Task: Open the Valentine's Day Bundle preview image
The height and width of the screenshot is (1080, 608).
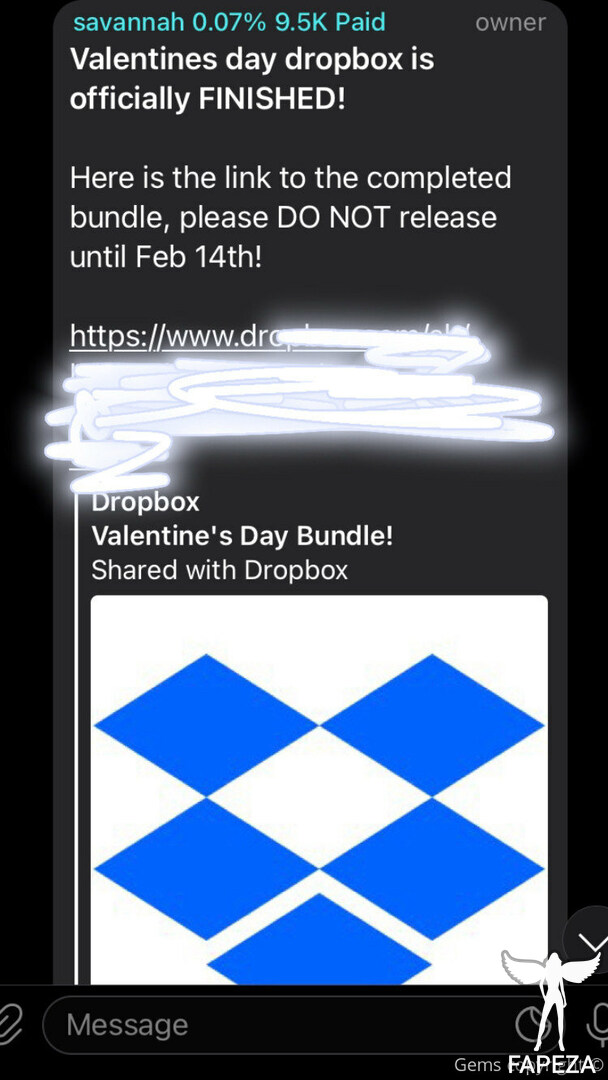Action: click(x=319, y=790)
